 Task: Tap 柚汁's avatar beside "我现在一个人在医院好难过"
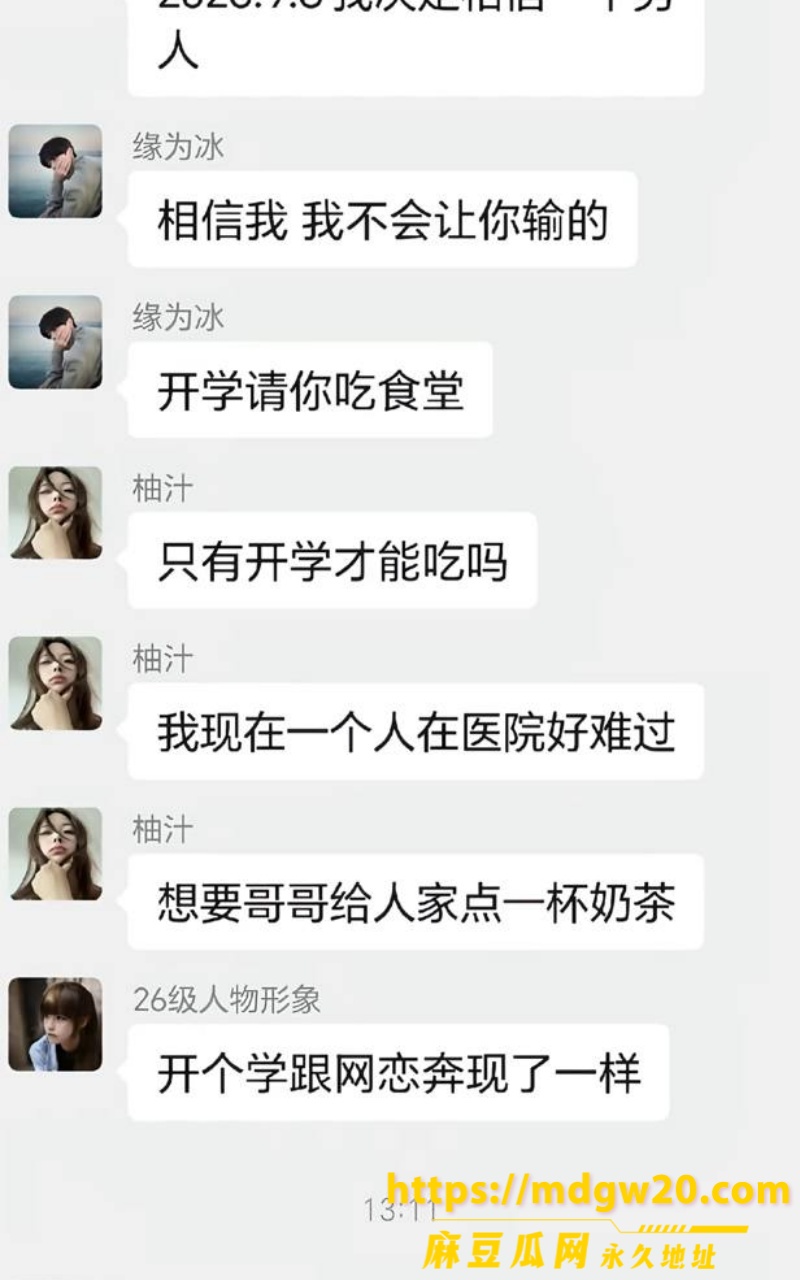point(55,683)
